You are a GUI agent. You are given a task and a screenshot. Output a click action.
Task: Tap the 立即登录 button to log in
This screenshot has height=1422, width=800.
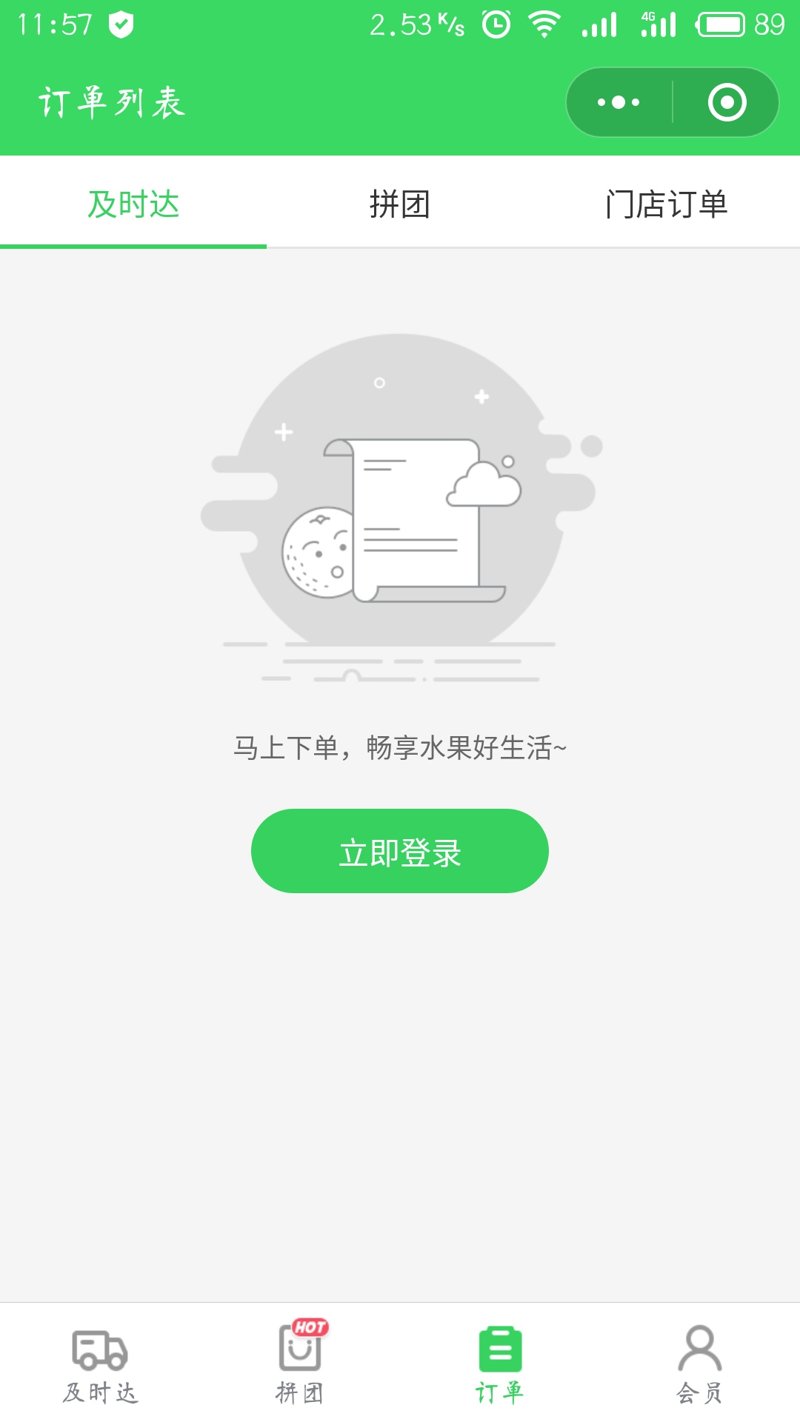(400, 852)
